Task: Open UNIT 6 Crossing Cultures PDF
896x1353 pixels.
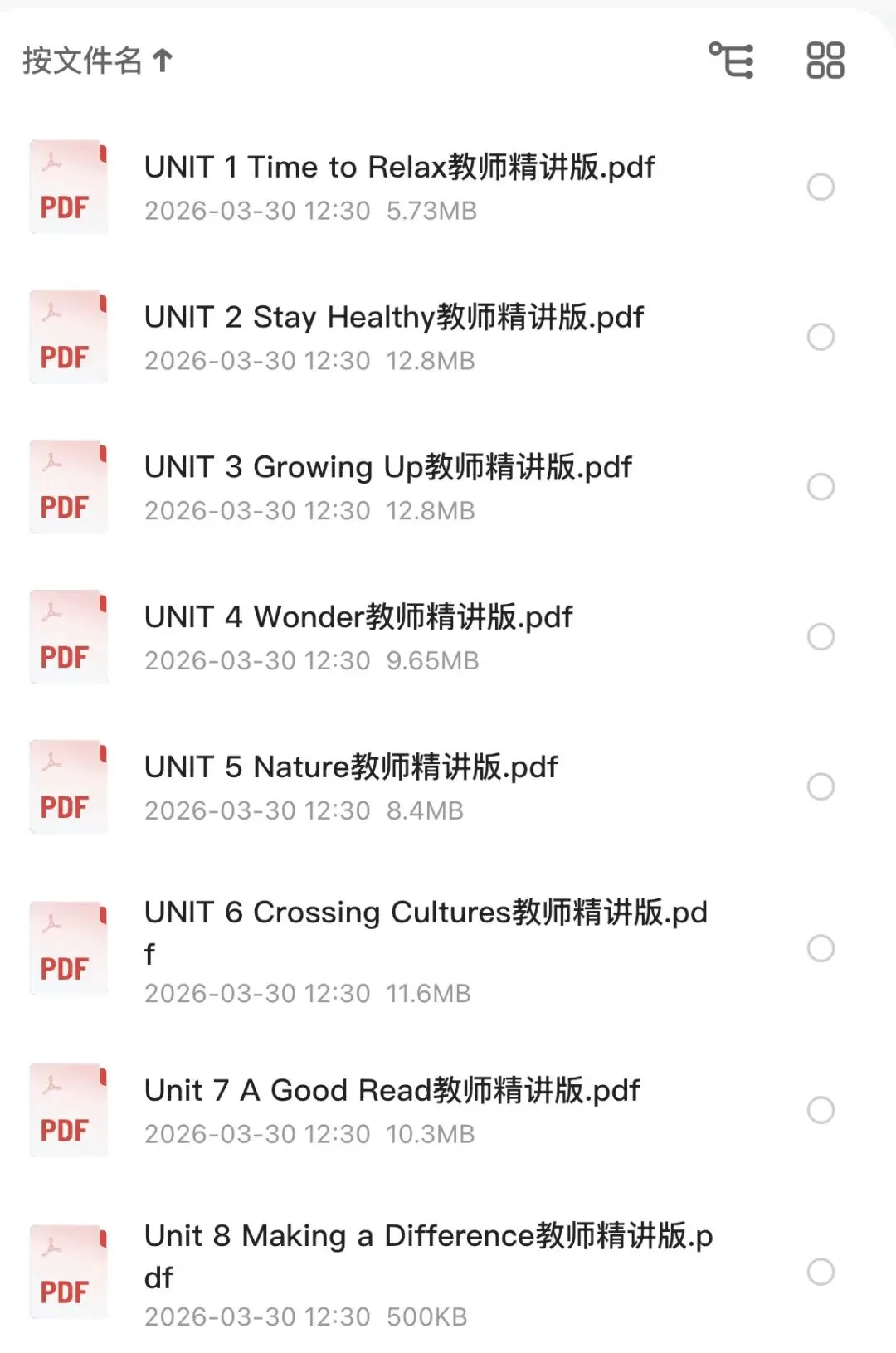Action: click(x=426, y=914)
